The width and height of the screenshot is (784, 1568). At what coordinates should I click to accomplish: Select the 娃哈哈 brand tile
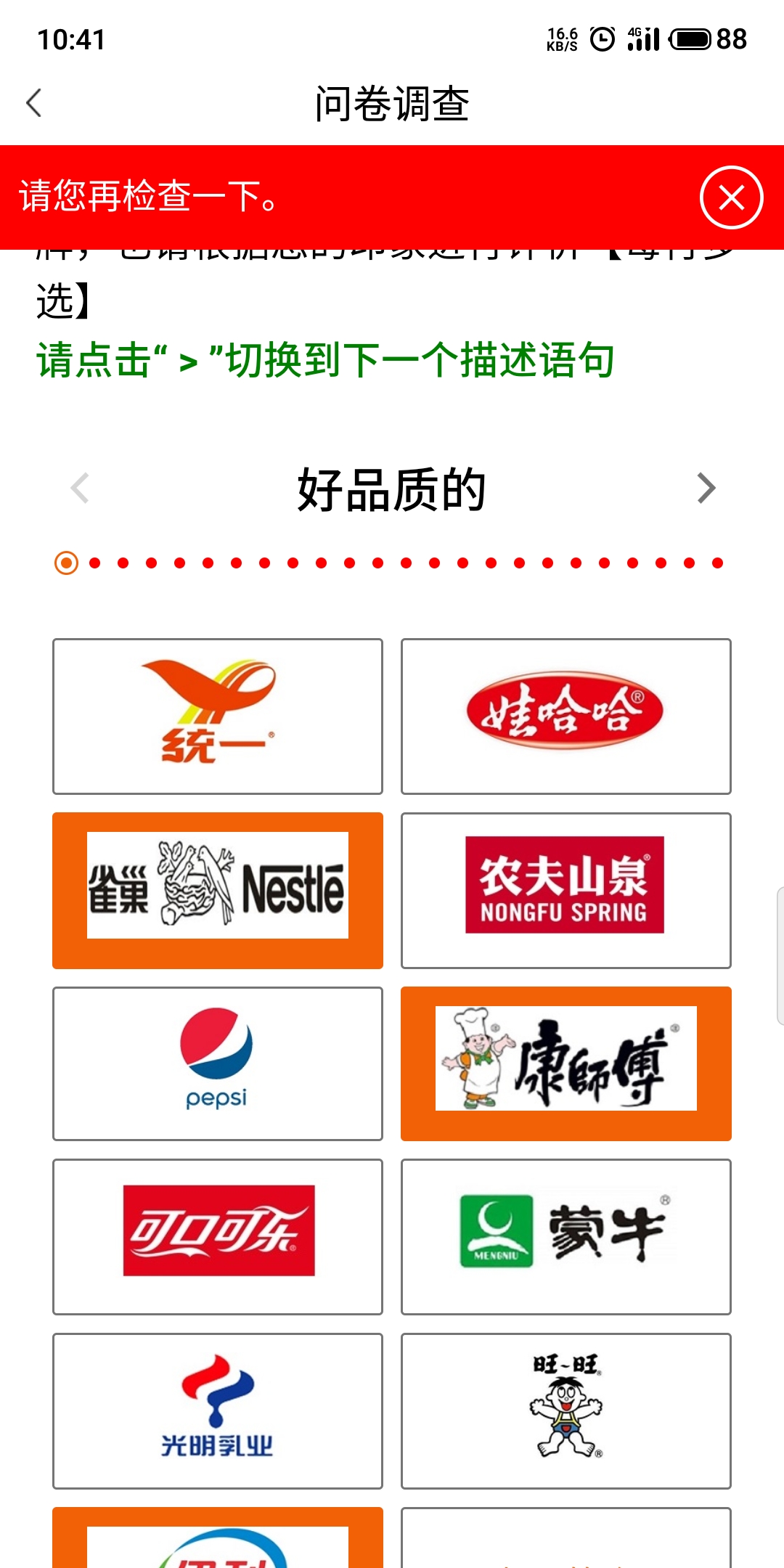click(566, 716)
